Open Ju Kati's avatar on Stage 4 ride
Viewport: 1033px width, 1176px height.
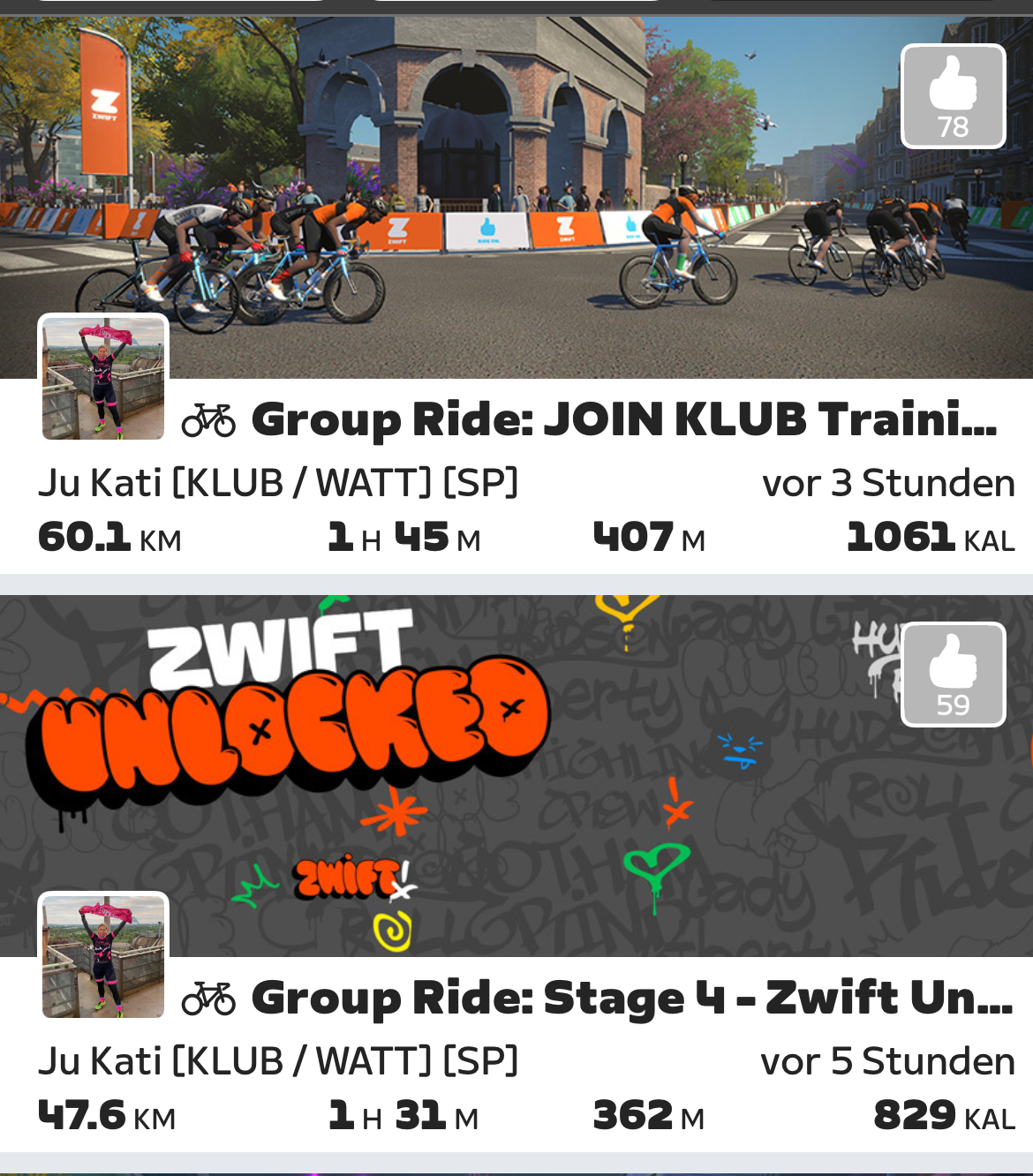(103, 956)
